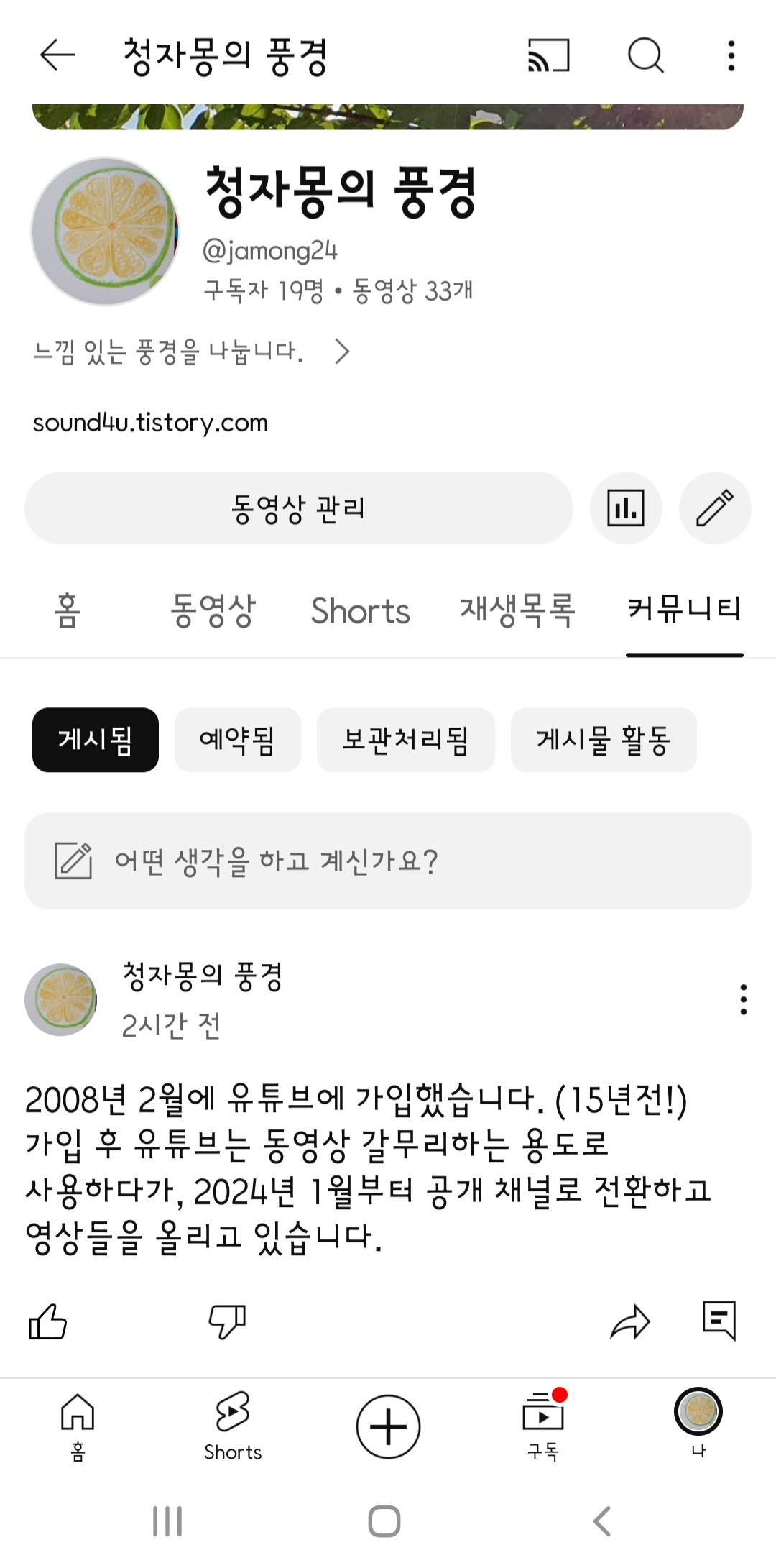The width and height of the screenshot is (776, 1568).
Task: Open the post's three-dot options menu
Action: pos(743,999)
